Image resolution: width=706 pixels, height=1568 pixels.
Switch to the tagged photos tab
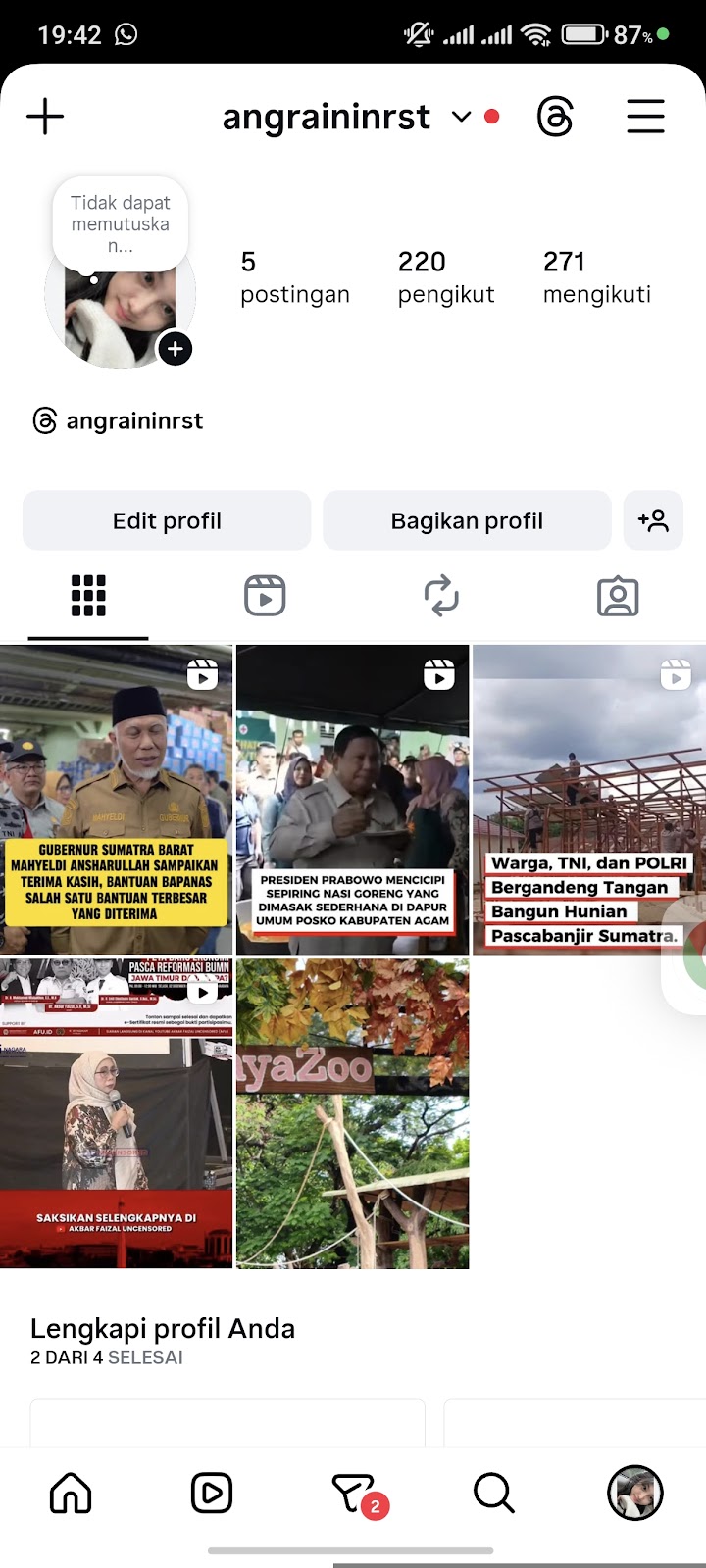(618, 596)
